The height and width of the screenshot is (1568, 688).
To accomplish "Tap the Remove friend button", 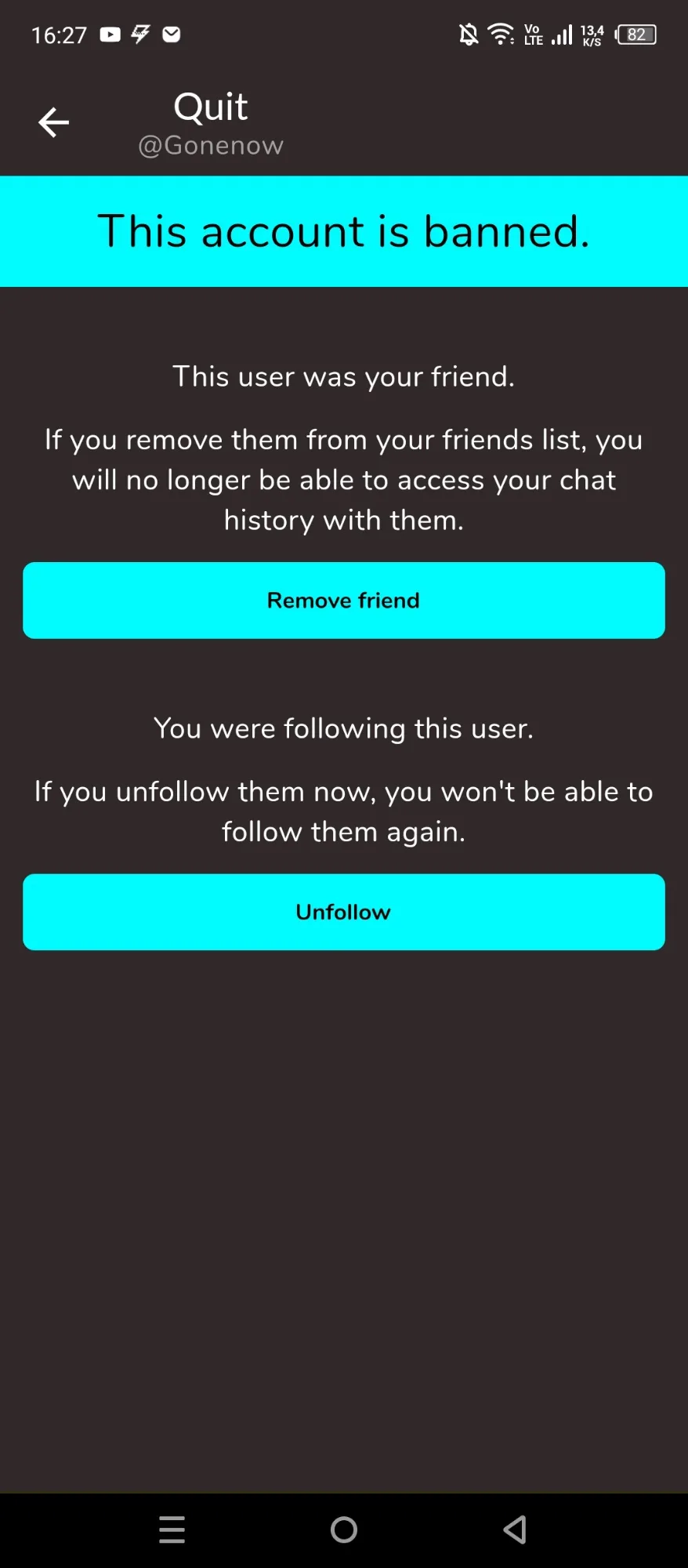I will (344, 601).
